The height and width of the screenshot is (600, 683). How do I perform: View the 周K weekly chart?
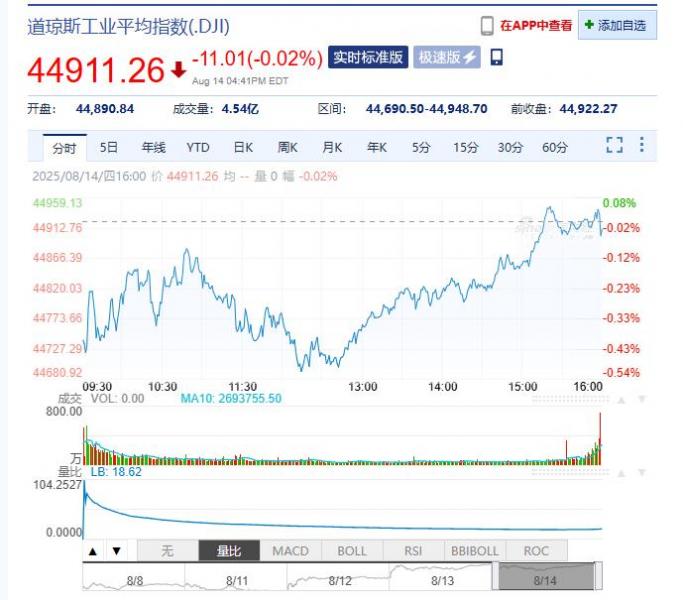pos(288,147)
